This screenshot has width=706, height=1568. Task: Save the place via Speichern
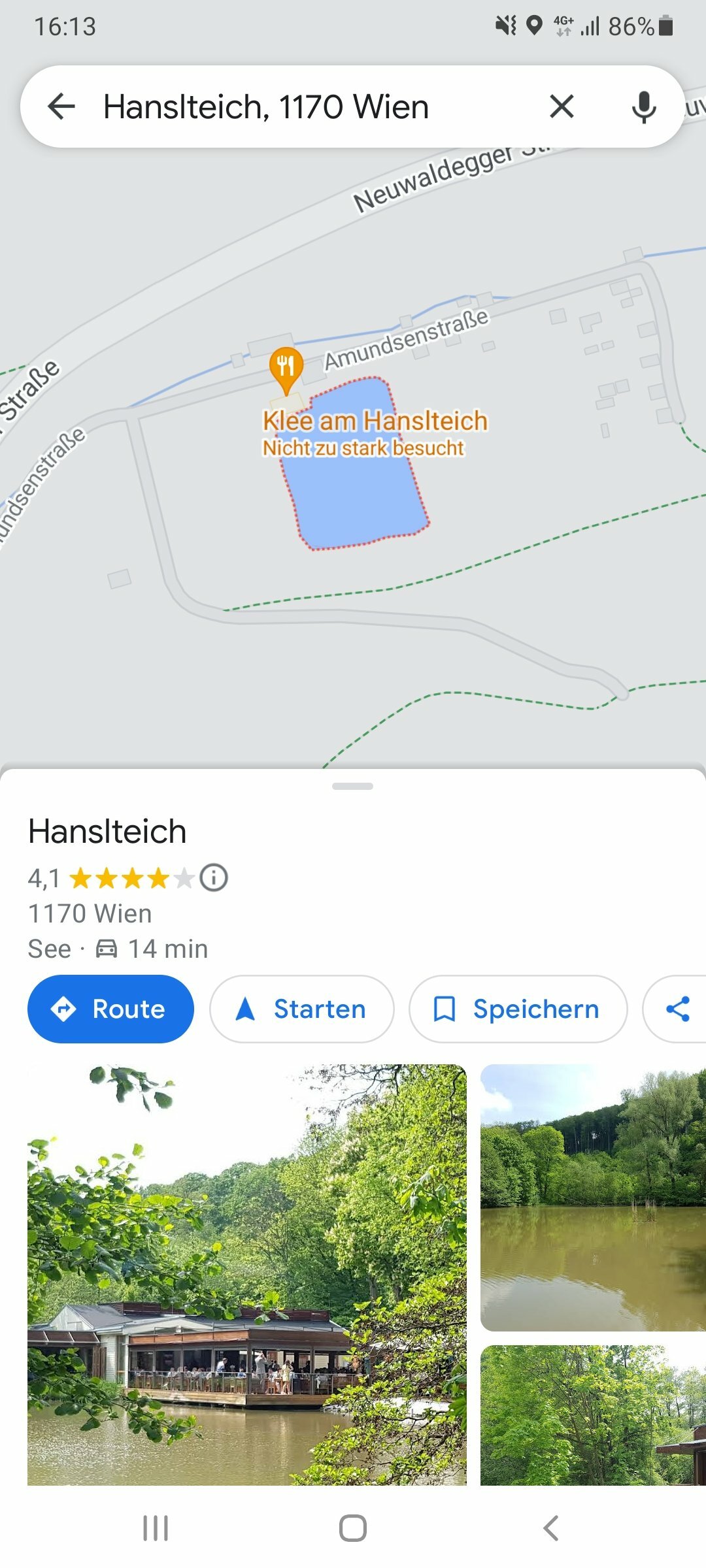pos(518,1009)
